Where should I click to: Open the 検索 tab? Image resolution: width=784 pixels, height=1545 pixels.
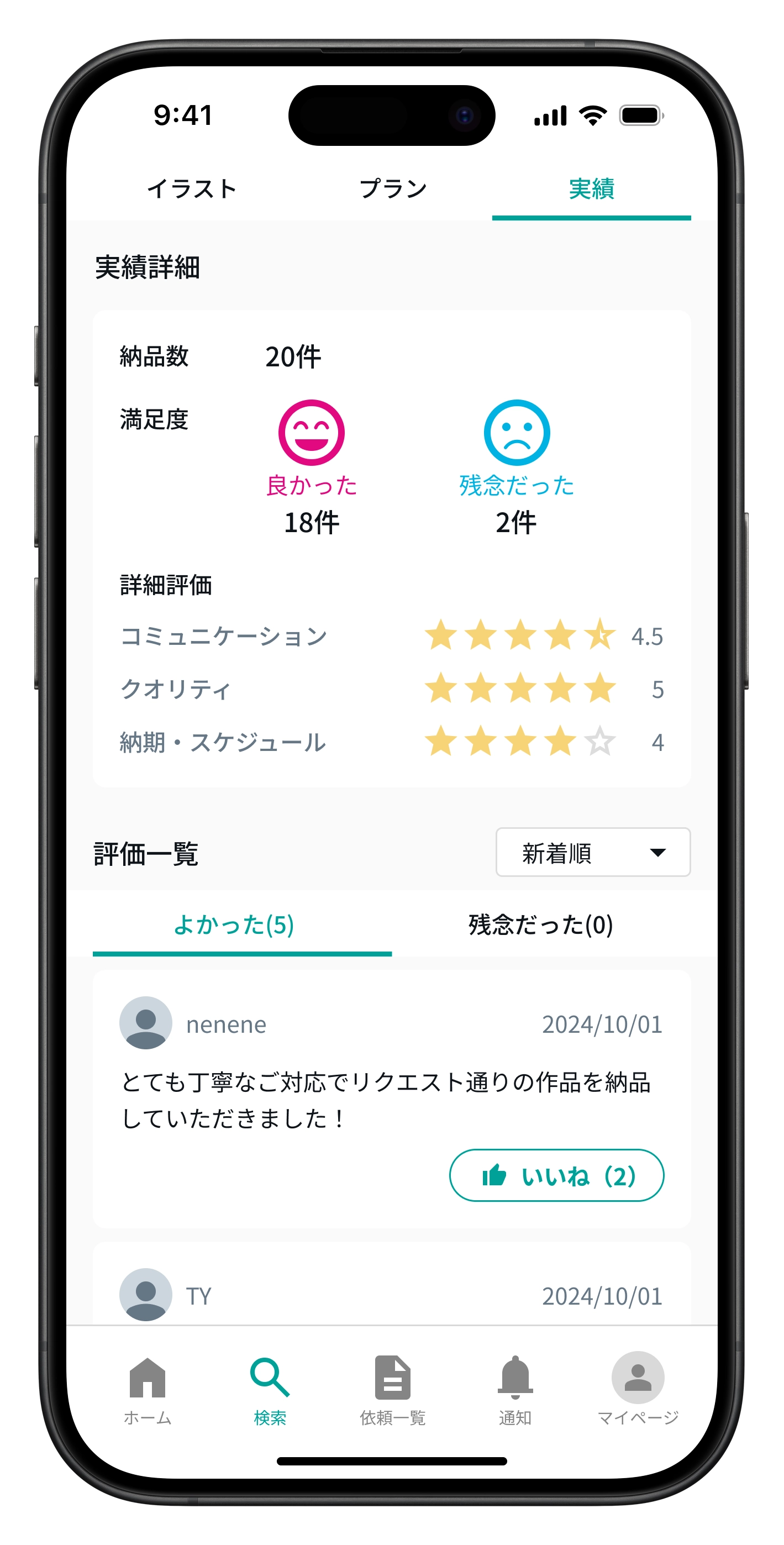point(270,1389)
